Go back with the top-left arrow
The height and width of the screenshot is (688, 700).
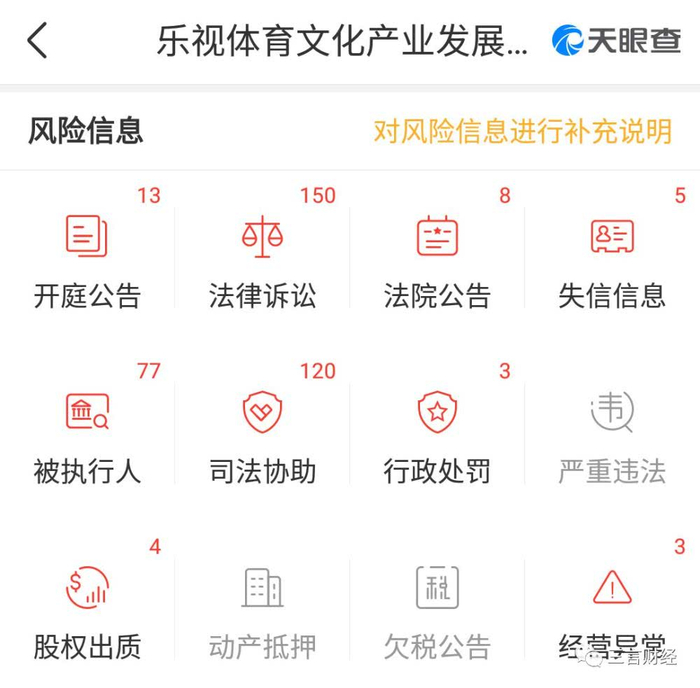(38, 41)
